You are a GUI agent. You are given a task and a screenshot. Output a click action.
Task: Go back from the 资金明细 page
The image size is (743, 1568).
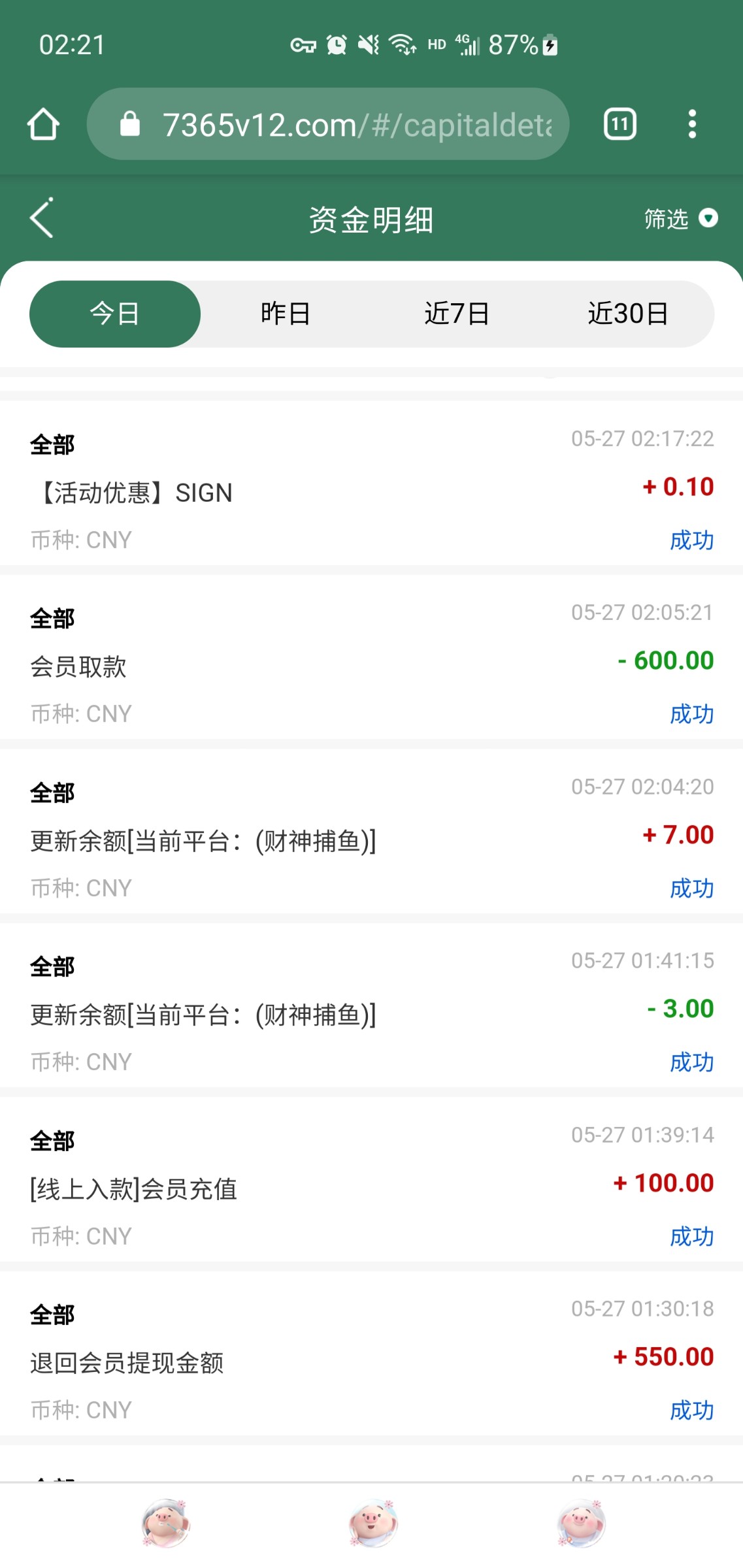42,218
